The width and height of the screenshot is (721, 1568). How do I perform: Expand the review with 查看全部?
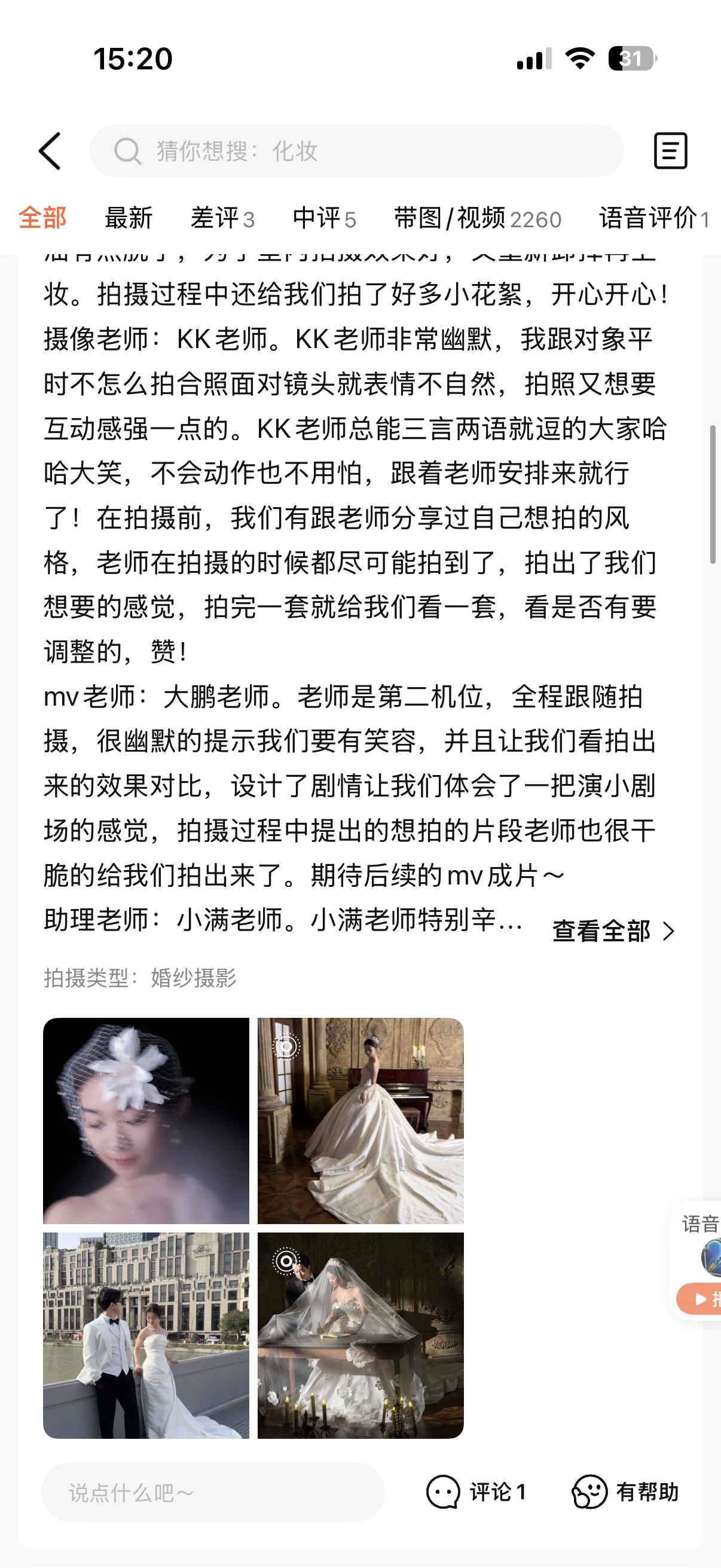pos(614,931)
